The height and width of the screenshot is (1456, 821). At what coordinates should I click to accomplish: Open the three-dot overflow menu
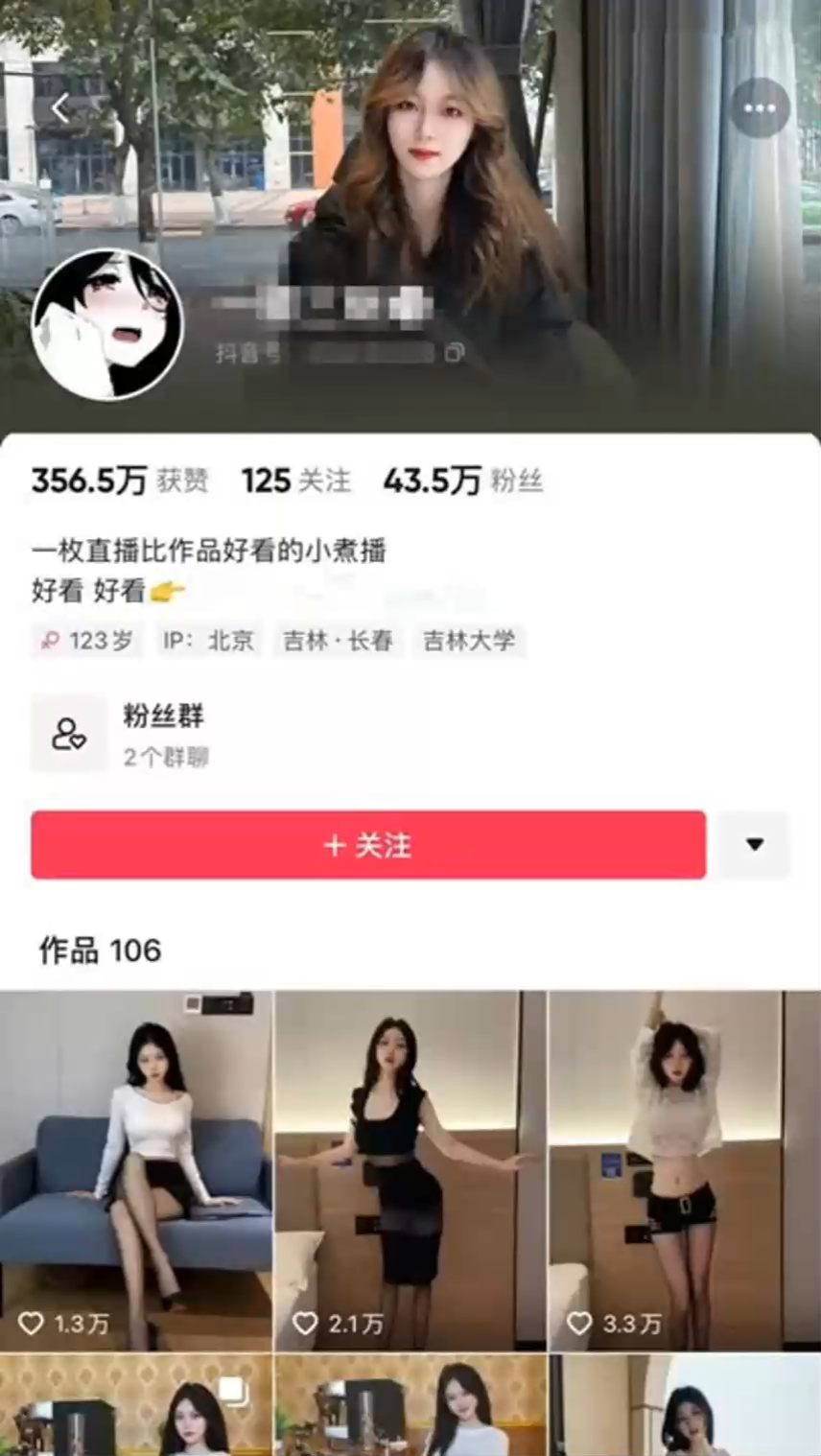coord(761,108)
